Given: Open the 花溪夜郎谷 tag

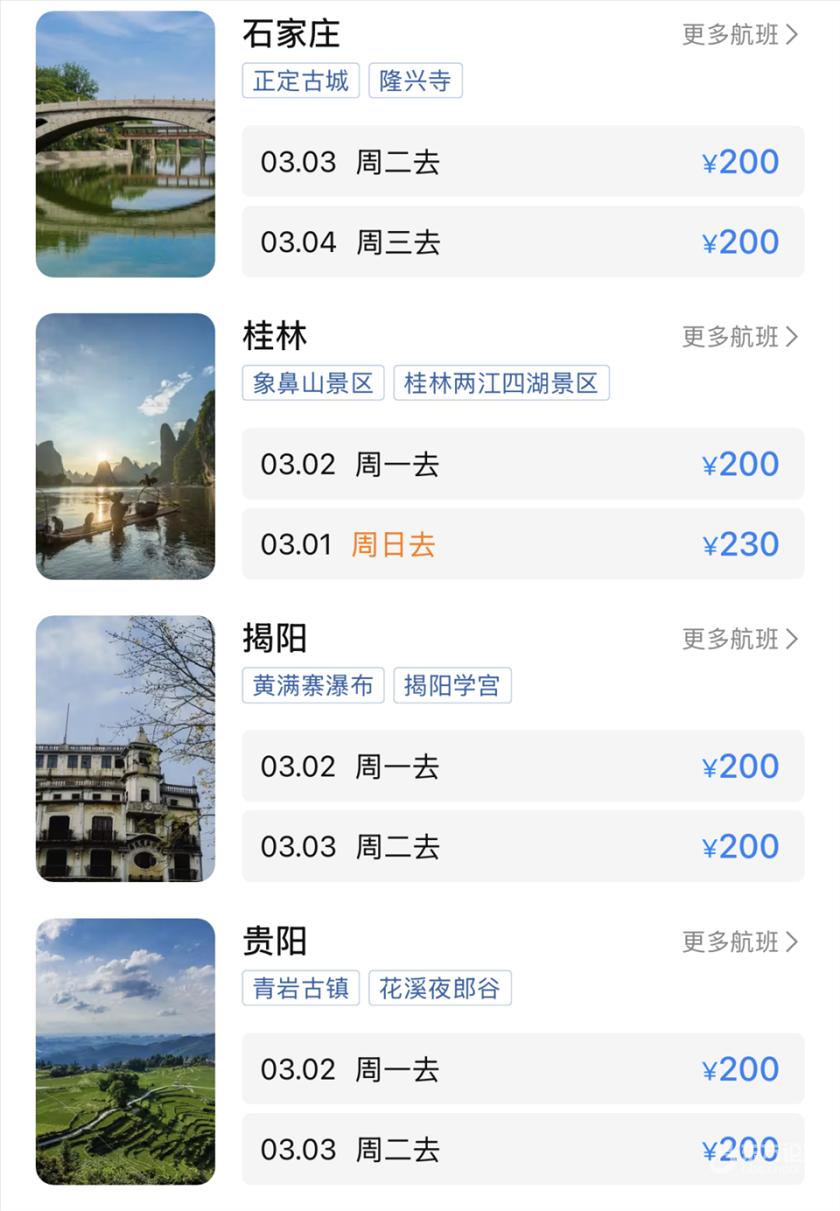Looking at the screenshot, I should (x=440, y=988).
